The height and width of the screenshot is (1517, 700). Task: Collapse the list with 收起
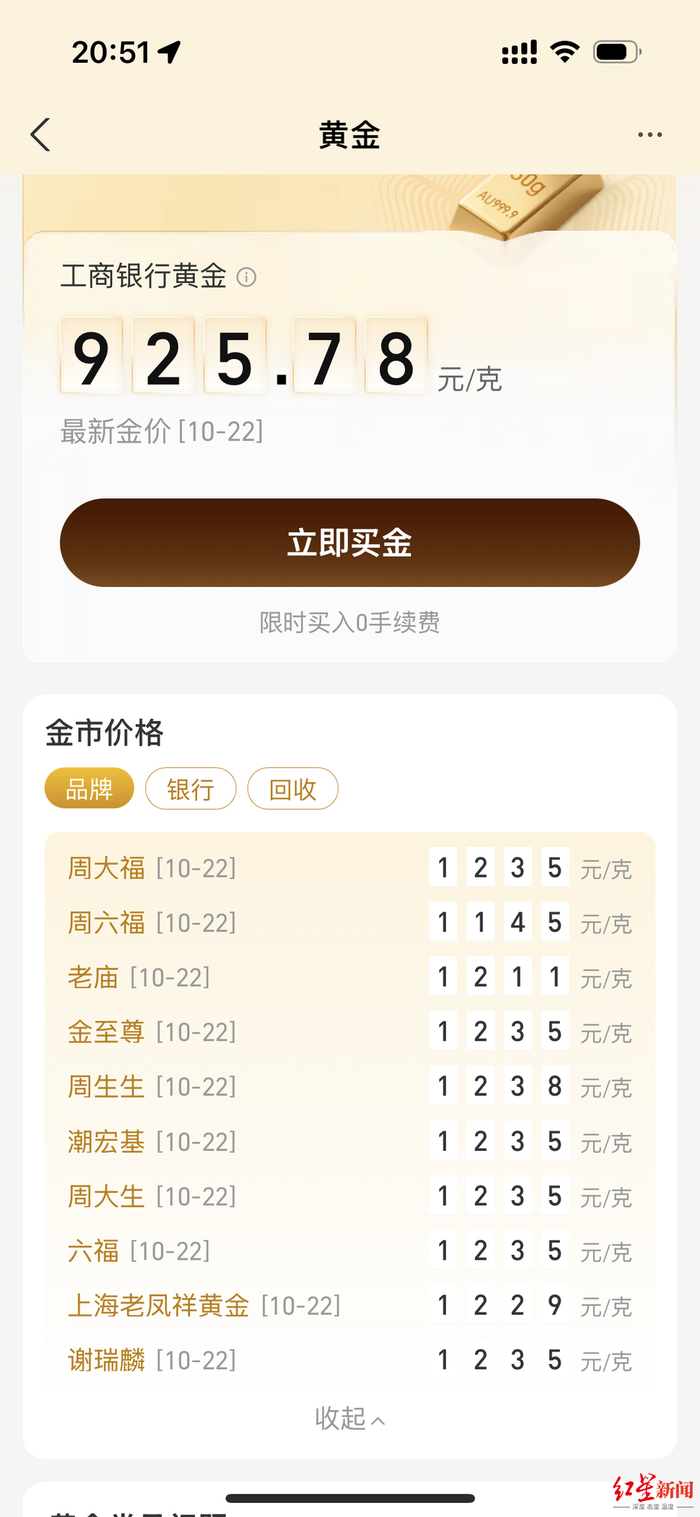click(350, 1418)
